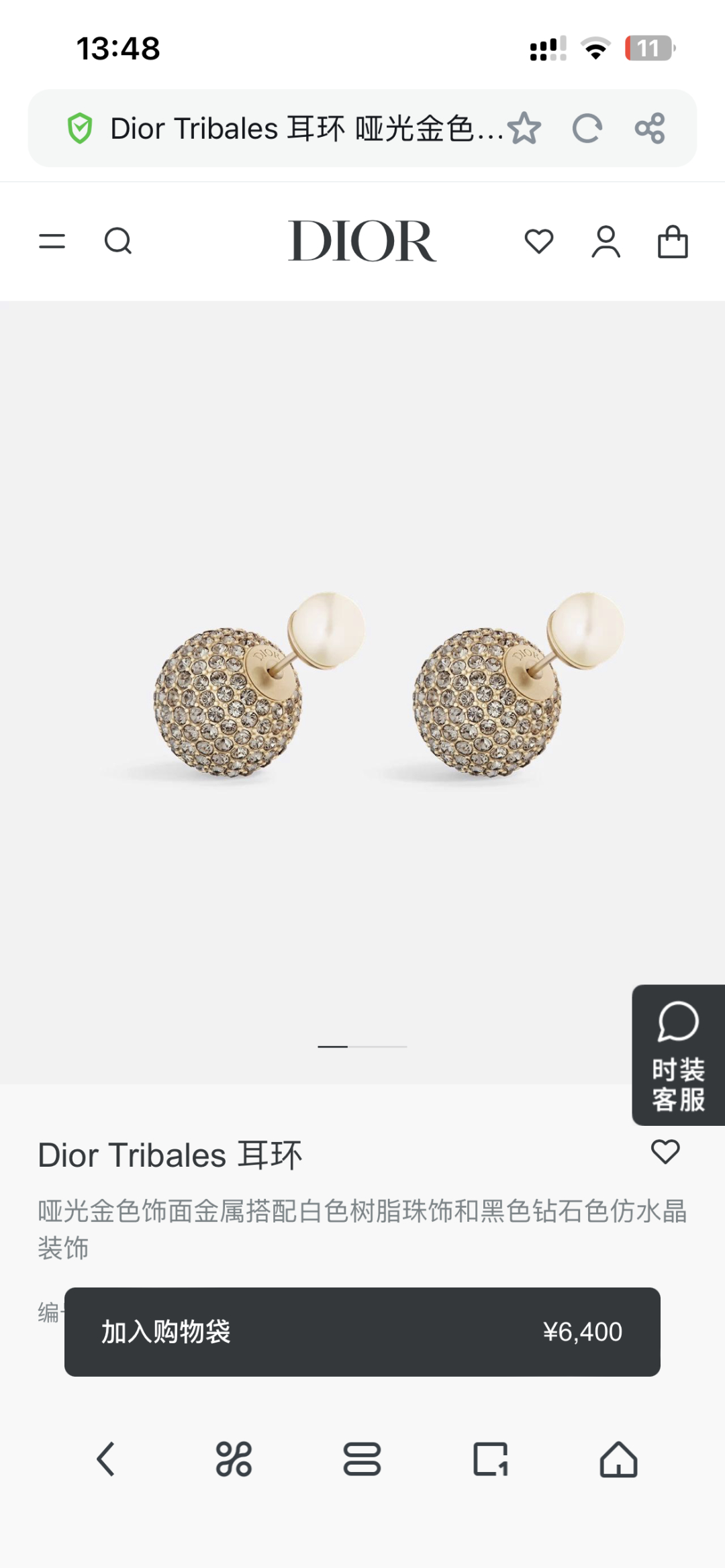Open the Dior Tribales earrings product image
The width and height of the screenshot is (725, 1568).
pos(362,684)
